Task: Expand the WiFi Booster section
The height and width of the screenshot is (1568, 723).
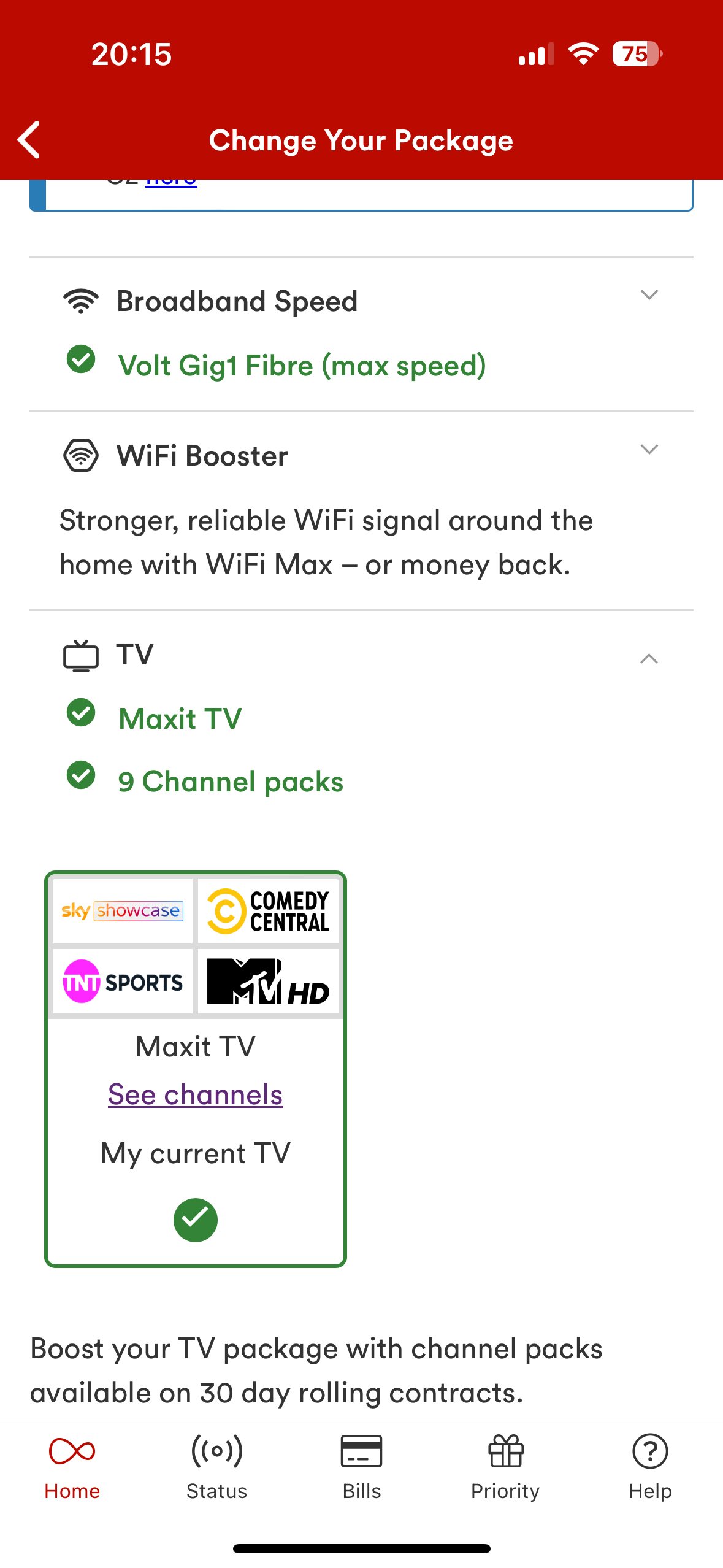Action: [649, 450]
